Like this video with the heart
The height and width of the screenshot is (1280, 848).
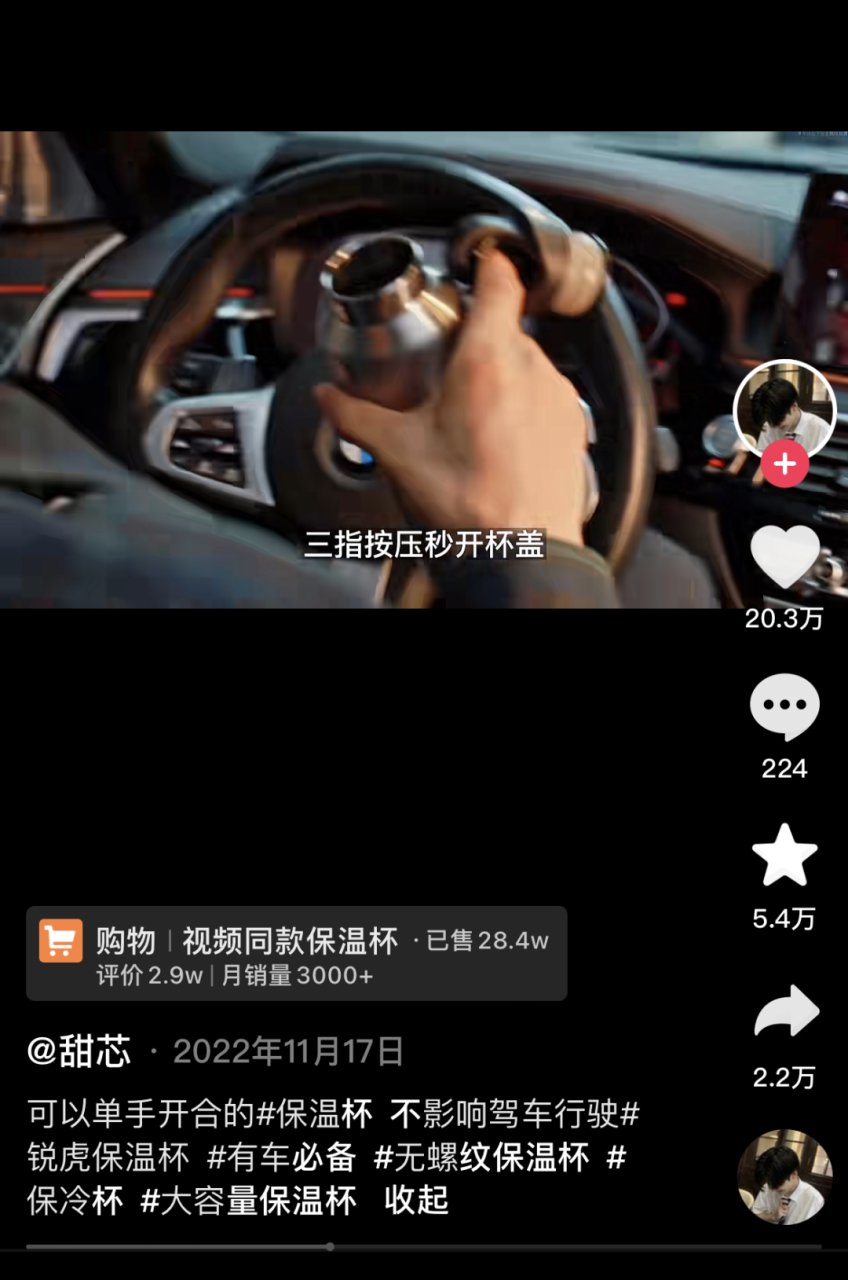pos(784,558)
